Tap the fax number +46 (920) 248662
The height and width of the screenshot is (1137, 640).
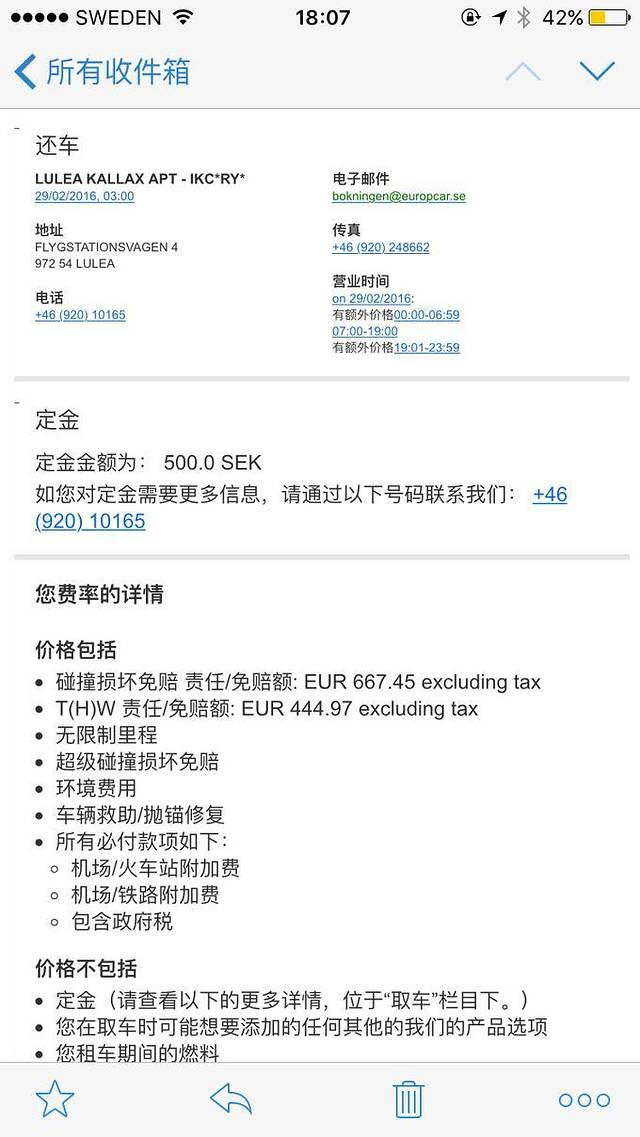380,247
